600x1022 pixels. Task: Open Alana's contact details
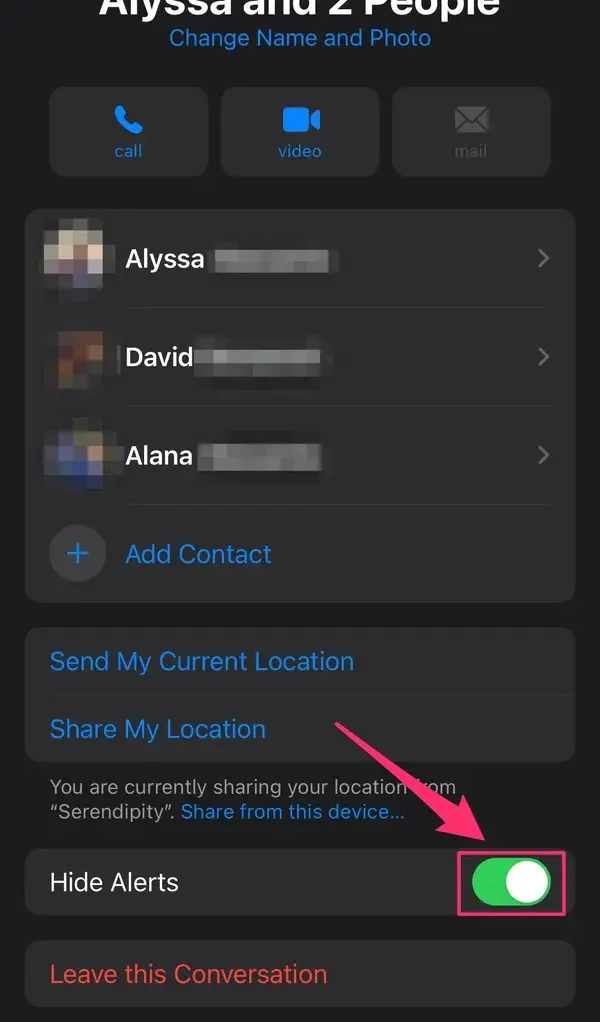[x=300, y=456]
